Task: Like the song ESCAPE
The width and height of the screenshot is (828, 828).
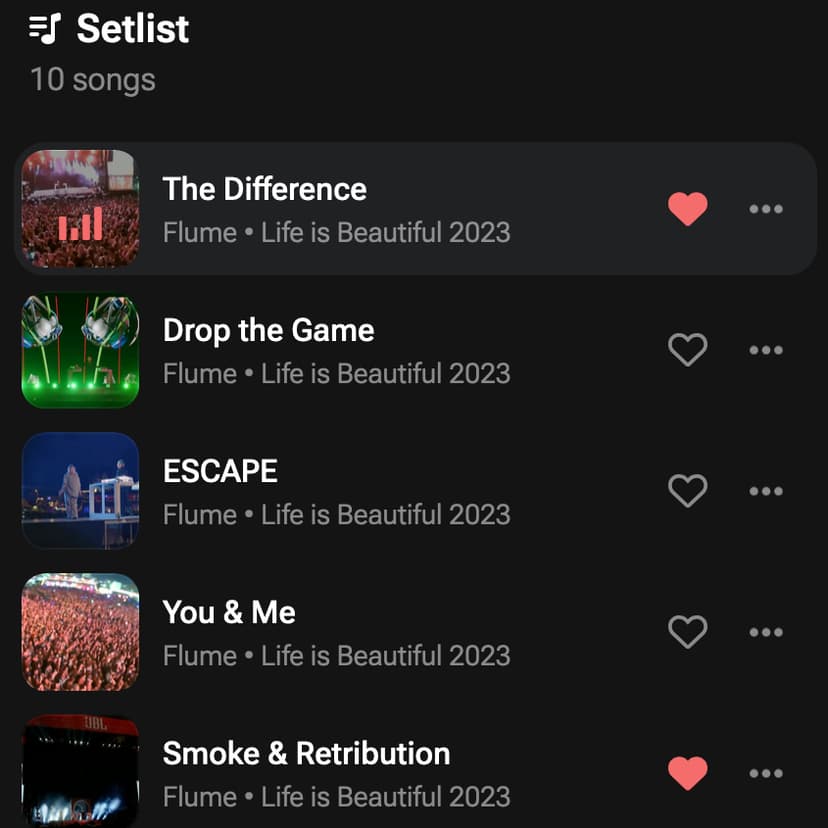Action: (x=687, y=491)
